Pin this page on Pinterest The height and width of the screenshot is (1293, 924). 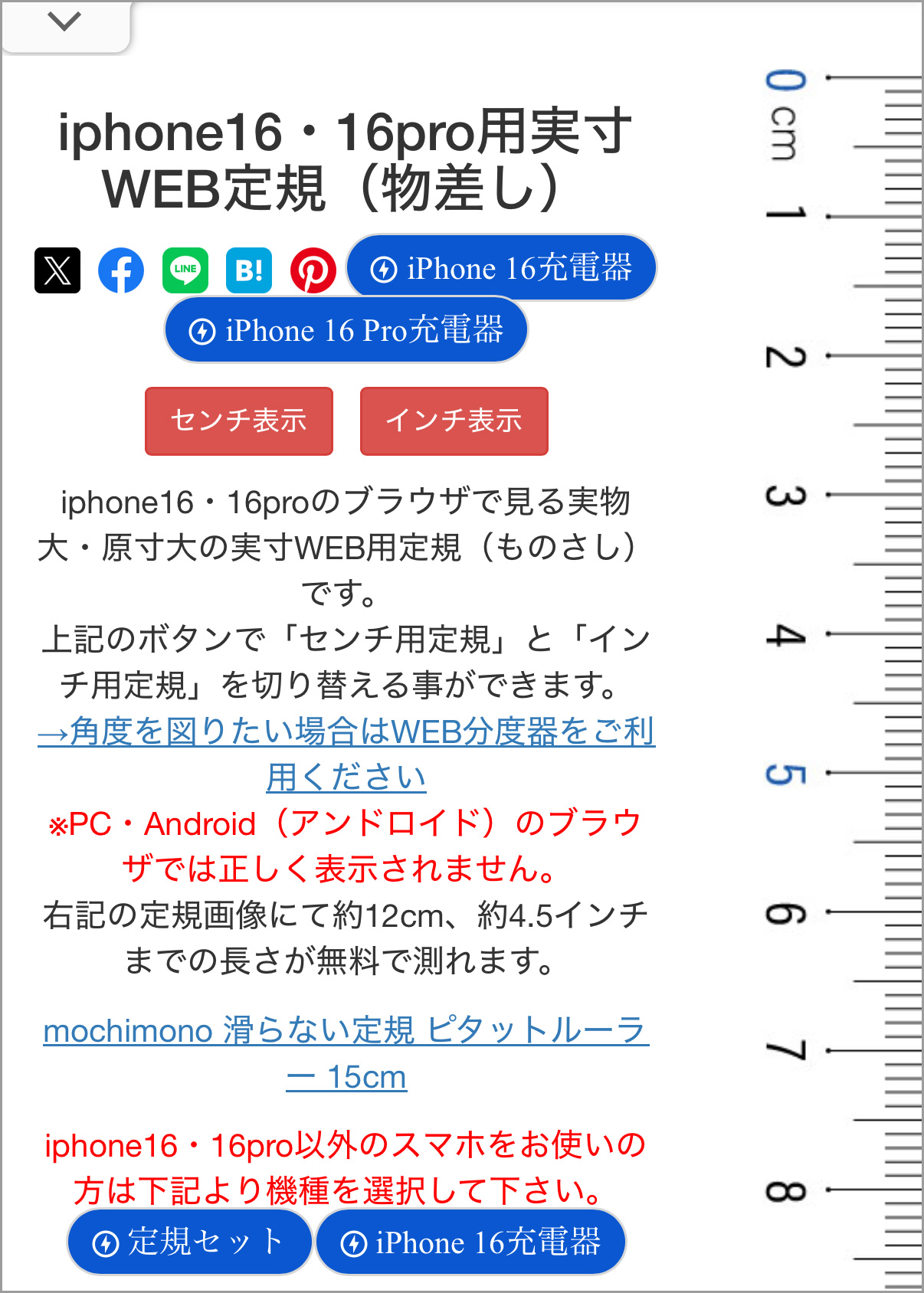click(x=313, y=270)
